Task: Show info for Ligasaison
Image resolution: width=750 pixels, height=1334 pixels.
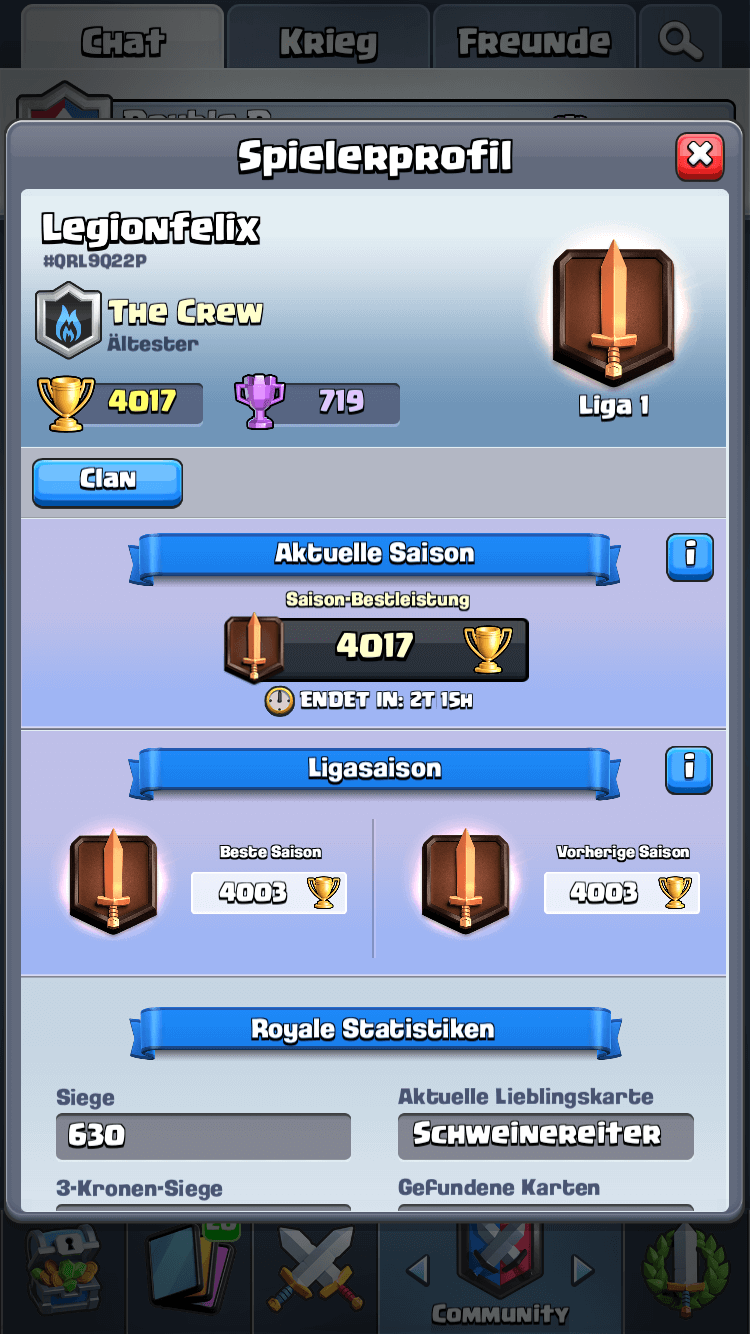Action: pos(690,769)
